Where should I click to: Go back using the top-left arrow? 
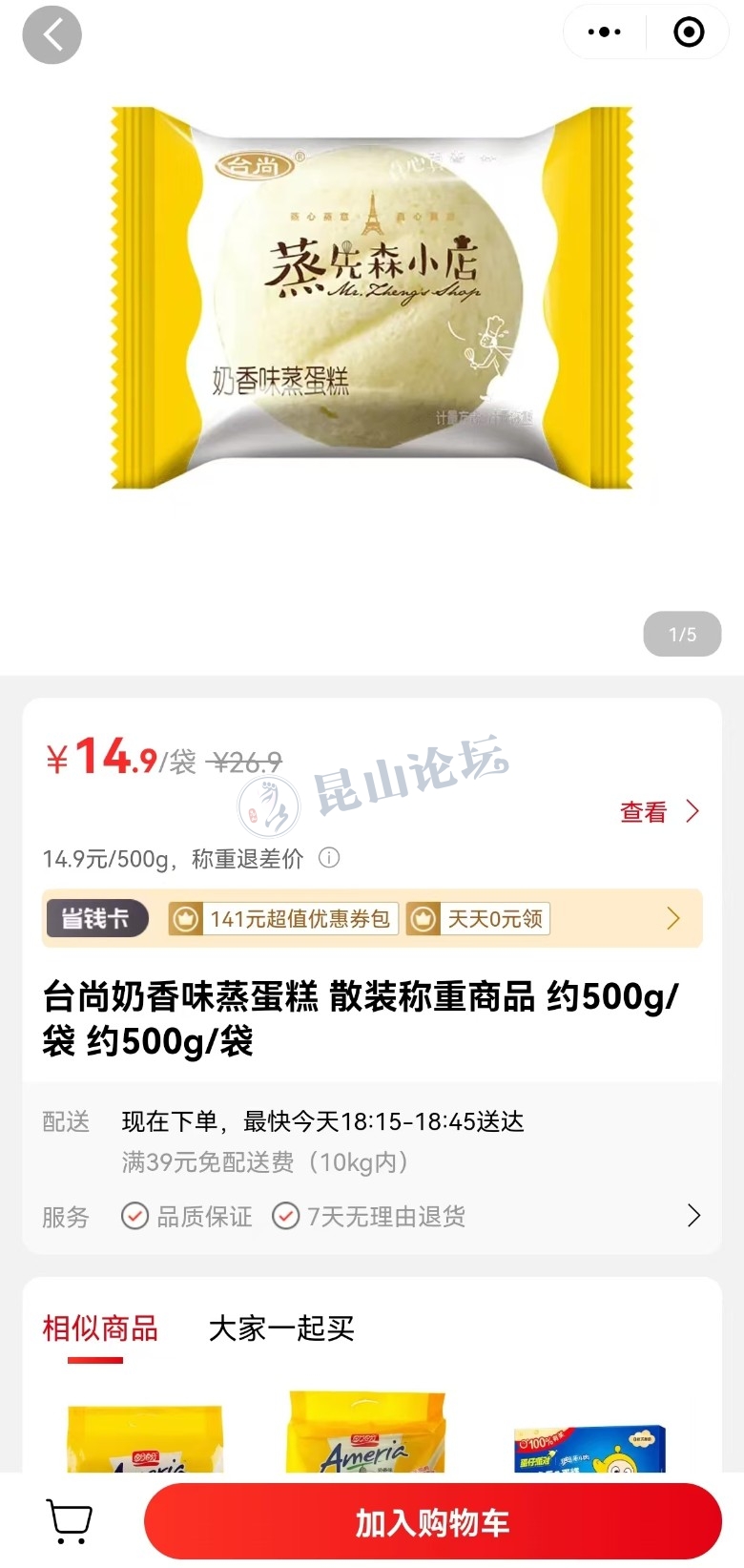pos(52,35)
